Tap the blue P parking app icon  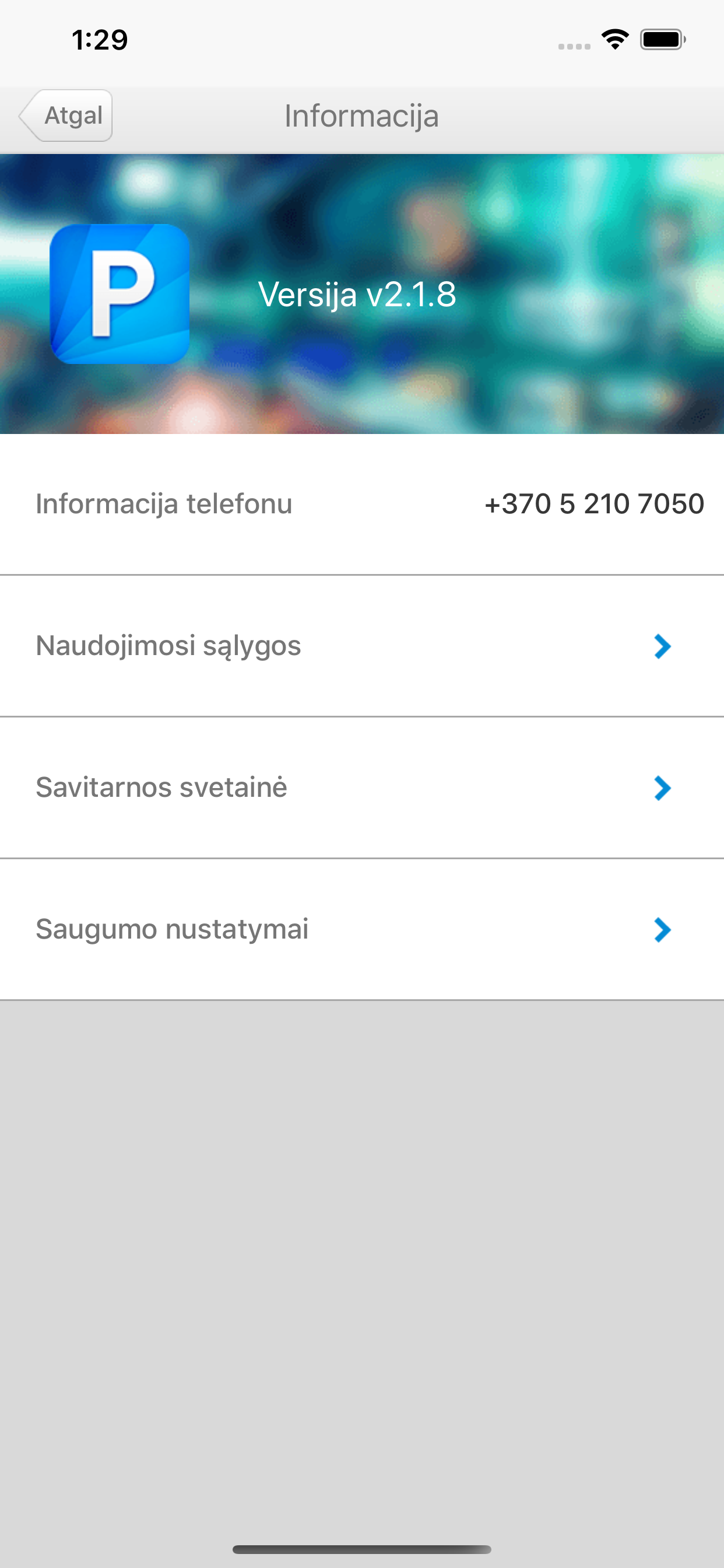click(x=120, y=294)
